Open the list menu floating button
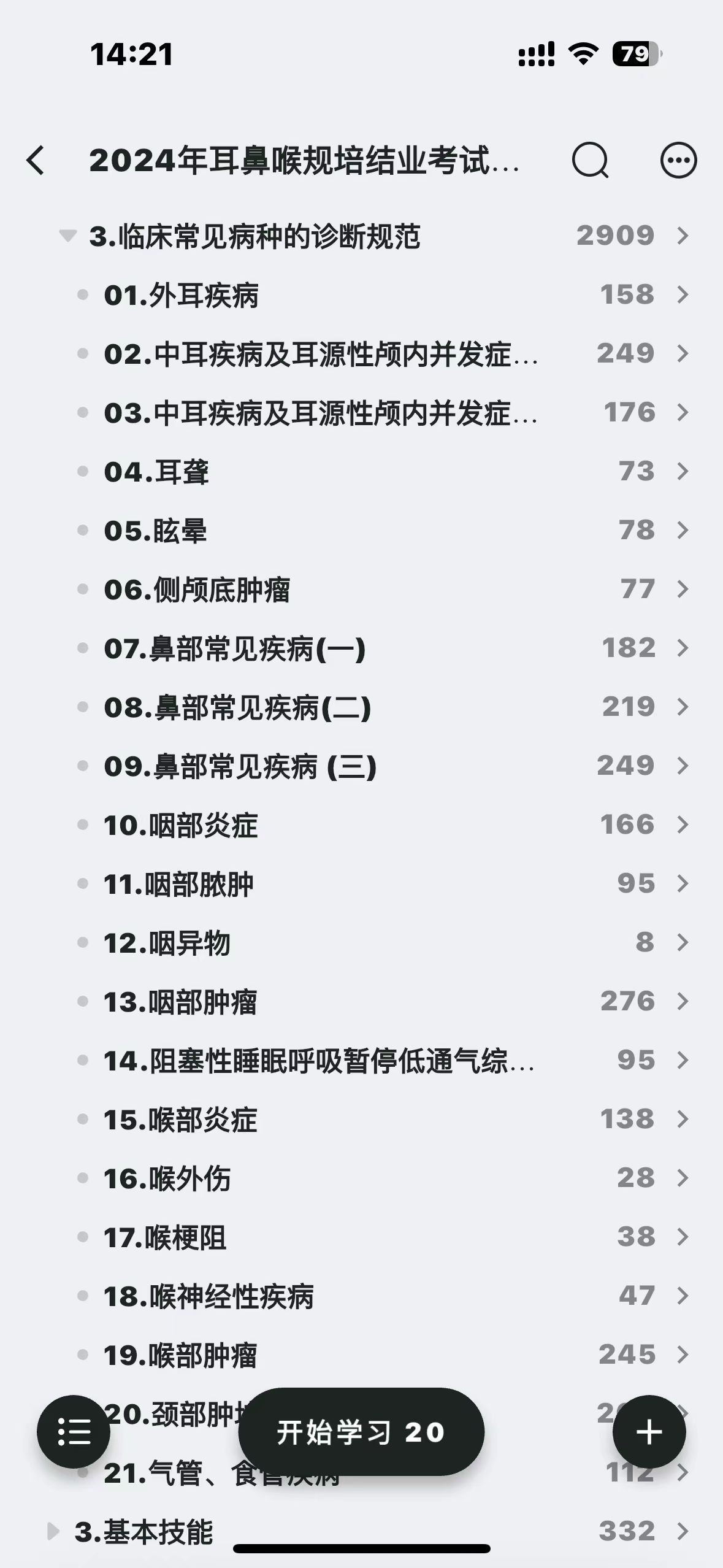The image size is (723, 1568). (x=74, y=1432)
